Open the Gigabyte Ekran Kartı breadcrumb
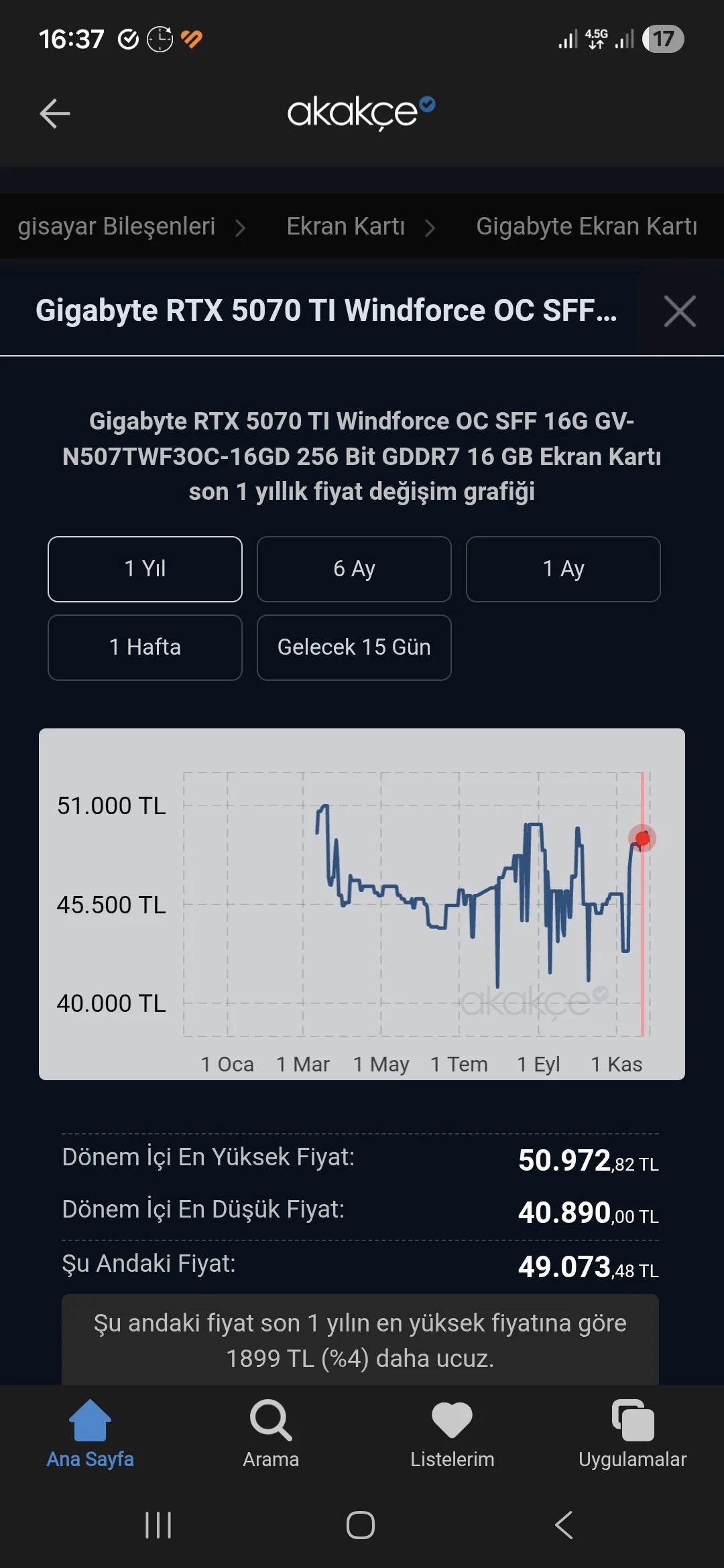This screenshot has height=1568, width=724. (586, 226)
